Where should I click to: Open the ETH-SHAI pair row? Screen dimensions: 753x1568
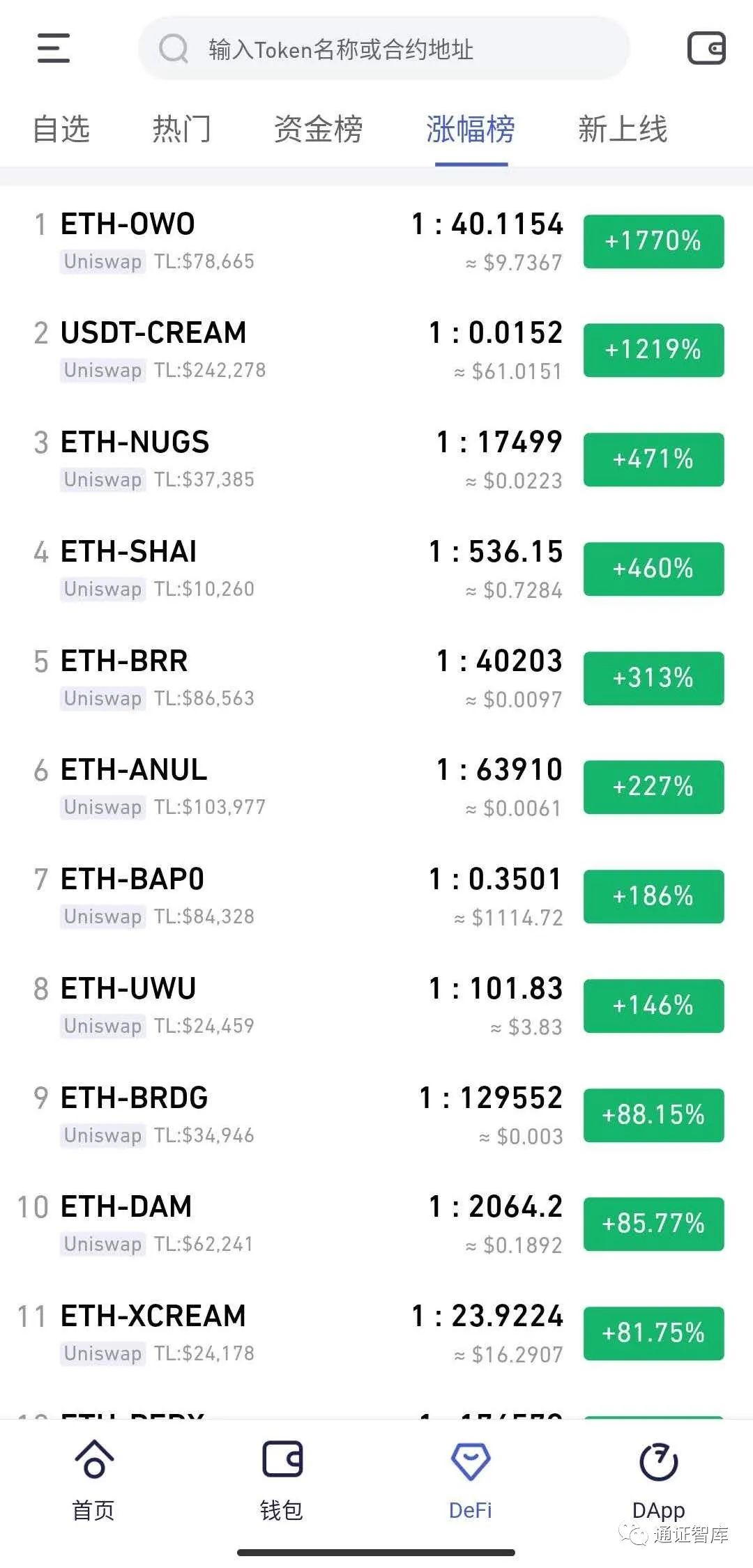pos(279,569)
